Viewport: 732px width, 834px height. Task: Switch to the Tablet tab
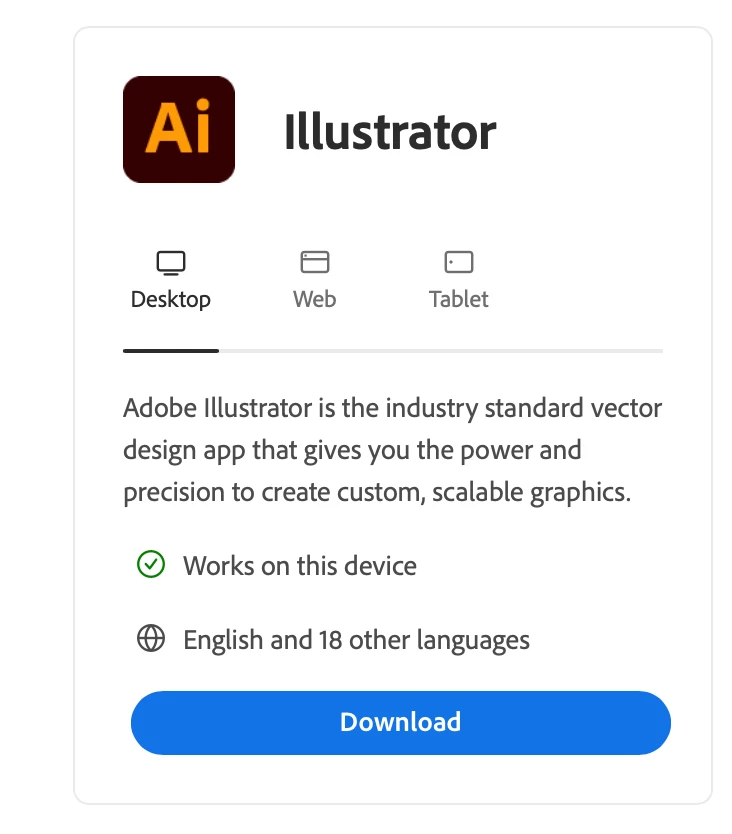click(459, 281)
